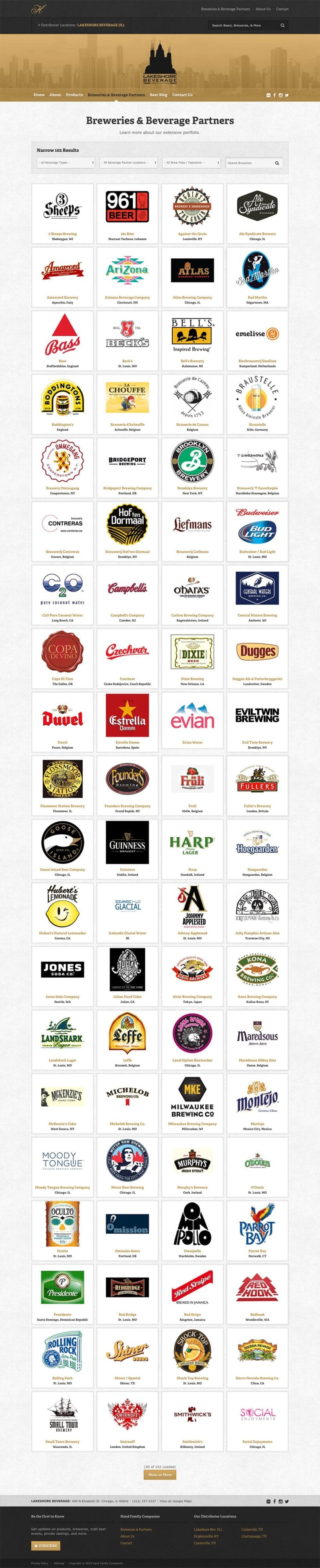Expand the All Brew Pubs / Taprooms dropdown

pos(192,163)
